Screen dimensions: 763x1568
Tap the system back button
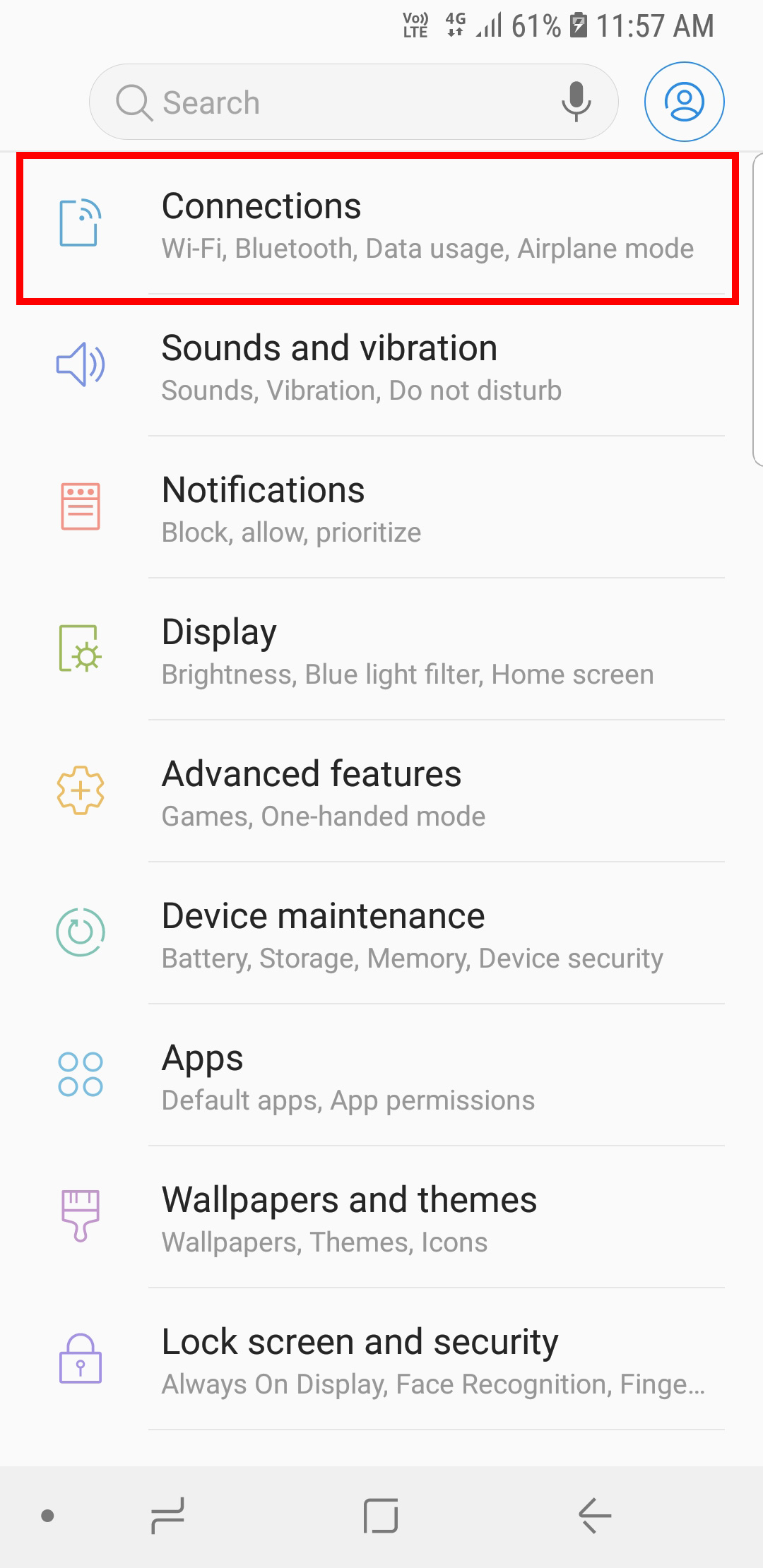[594, 1516]
